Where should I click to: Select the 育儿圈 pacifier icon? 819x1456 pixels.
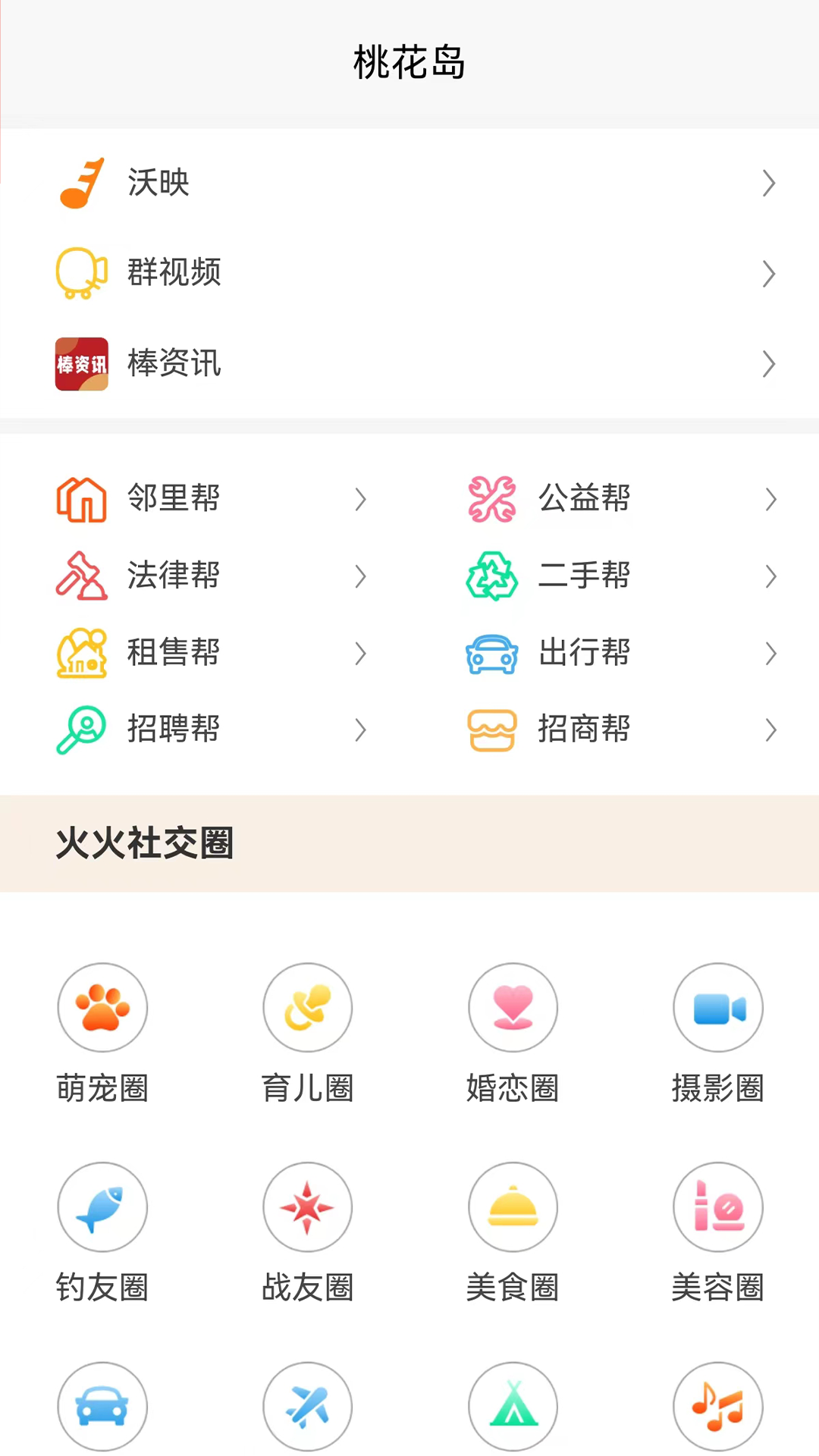(x=307, y=1007)
